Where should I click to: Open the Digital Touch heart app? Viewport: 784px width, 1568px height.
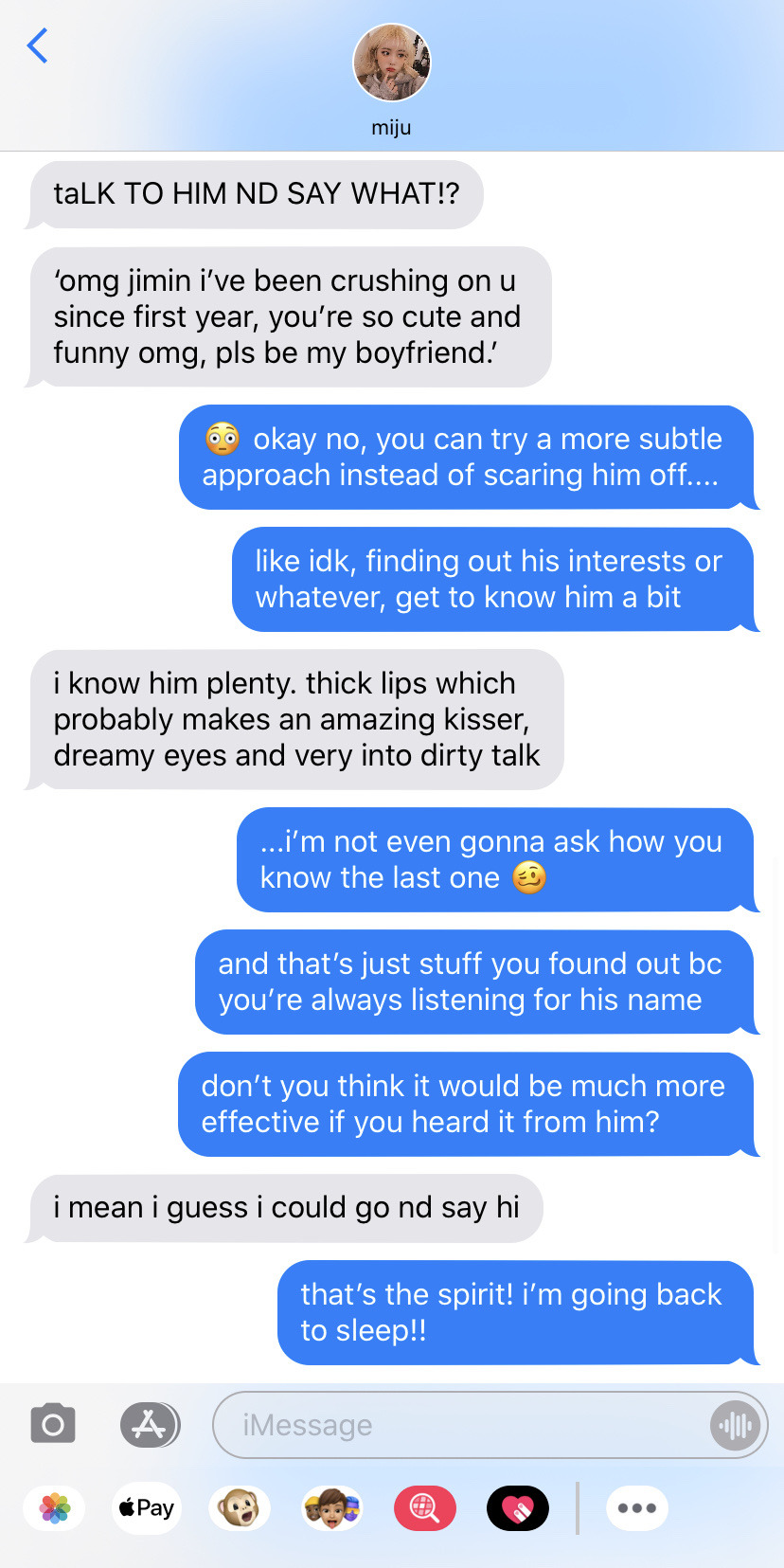(517, 1507)
